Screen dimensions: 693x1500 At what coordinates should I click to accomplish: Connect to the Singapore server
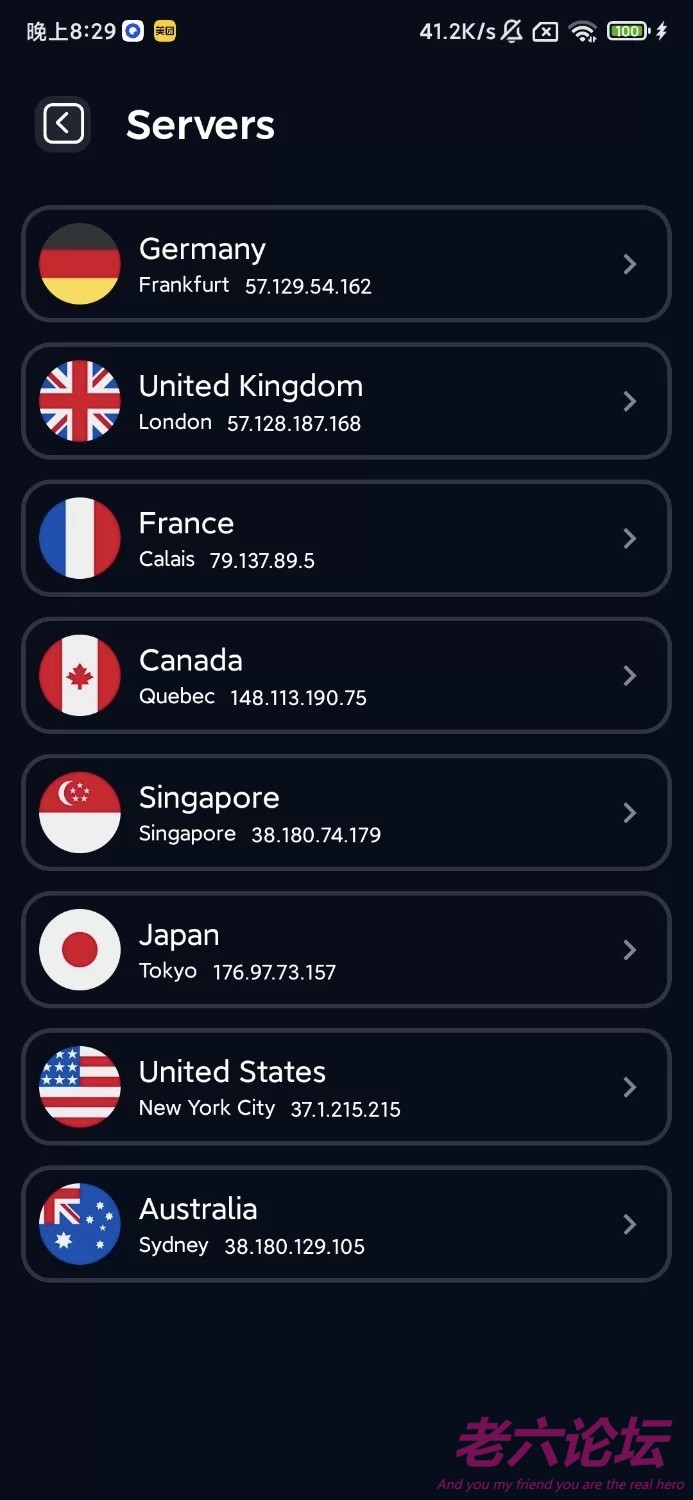[346, 812]
